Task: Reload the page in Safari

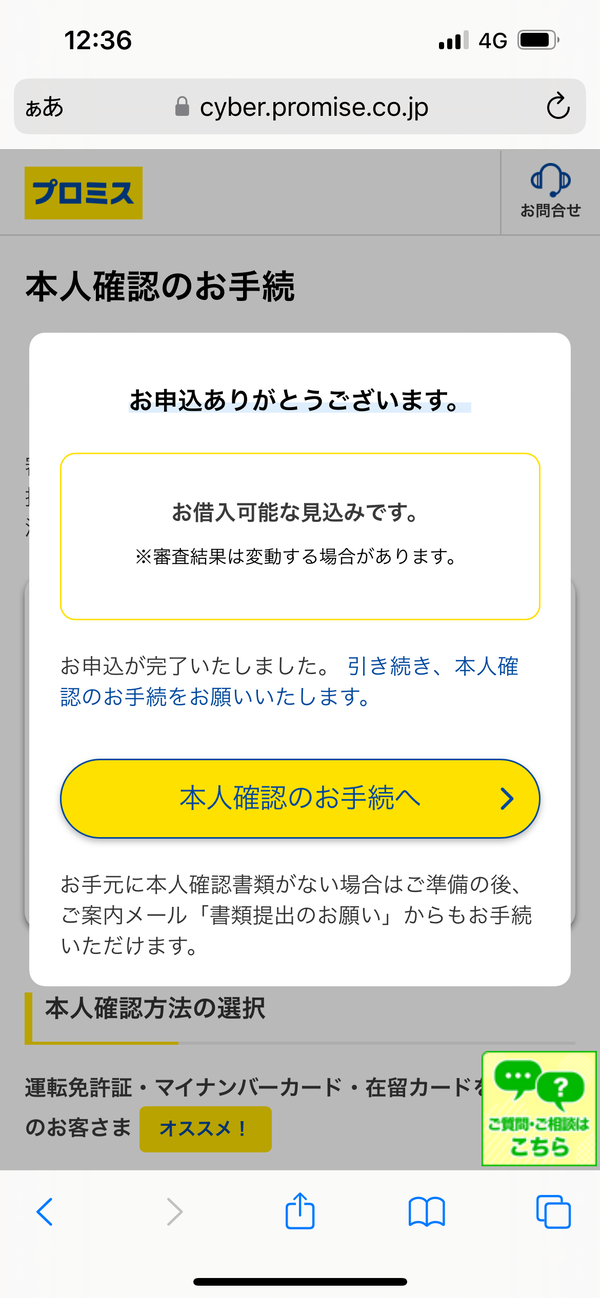Action: 558,107
